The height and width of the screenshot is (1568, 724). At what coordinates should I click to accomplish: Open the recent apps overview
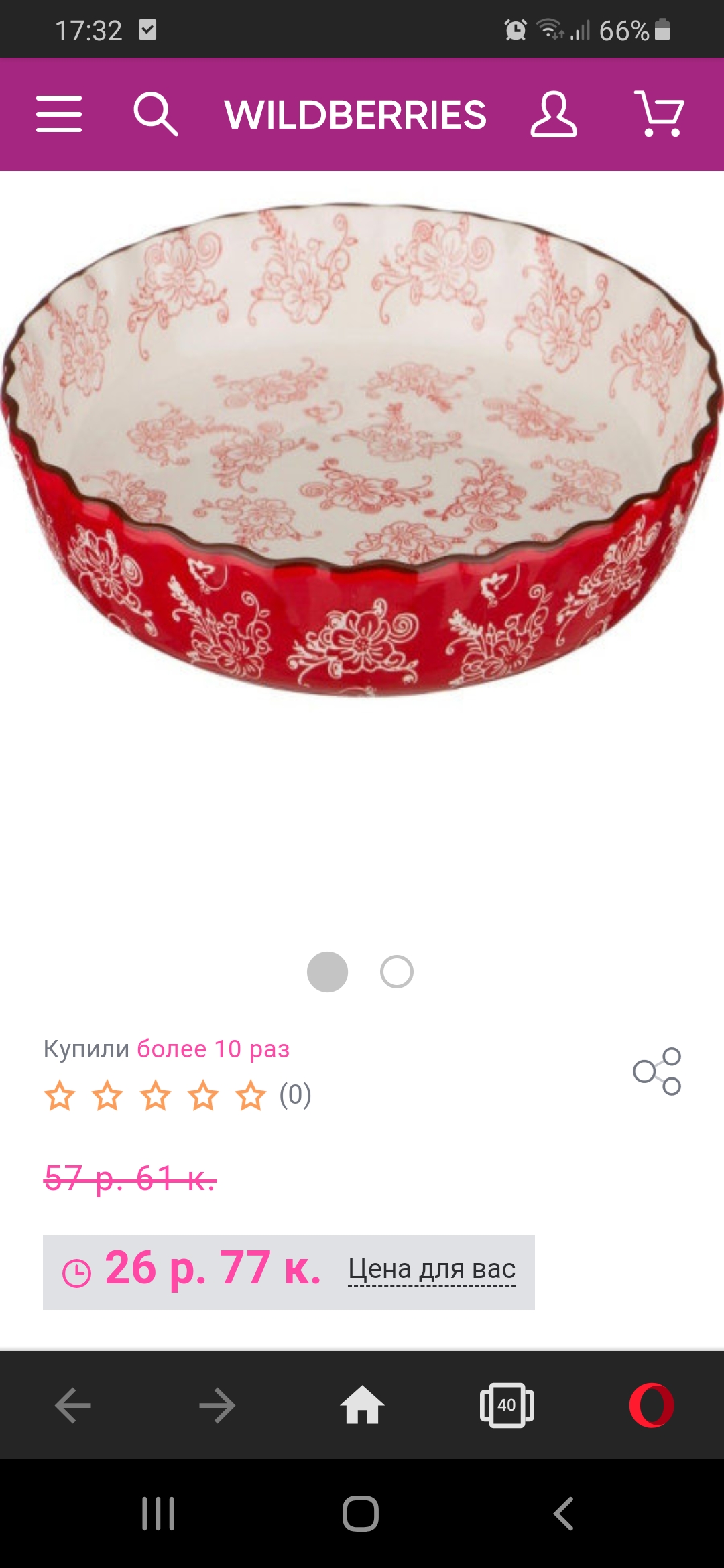[x=158, y=1514]
